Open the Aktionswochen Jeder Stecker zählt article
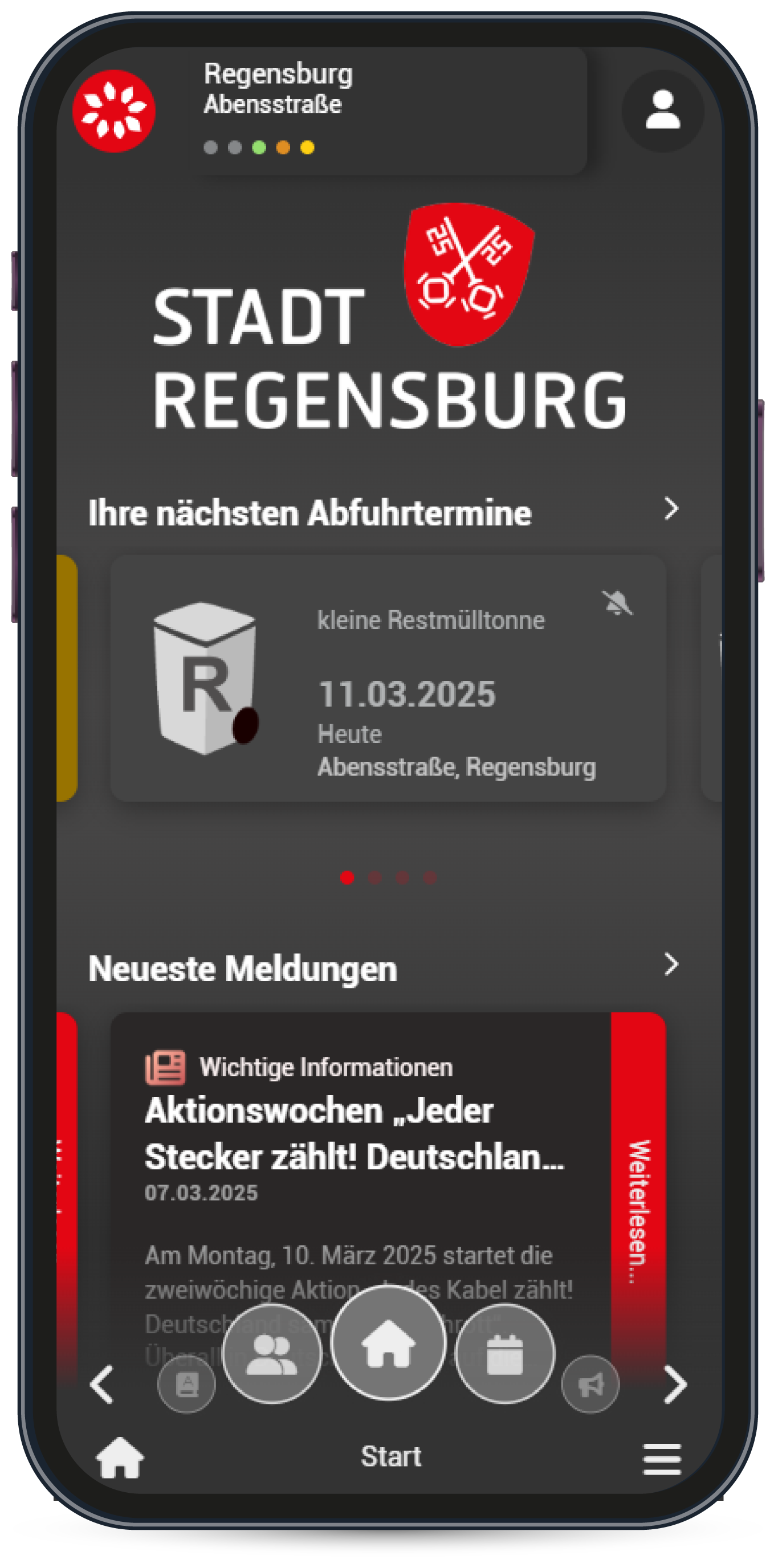 (x=355, y=1133)
